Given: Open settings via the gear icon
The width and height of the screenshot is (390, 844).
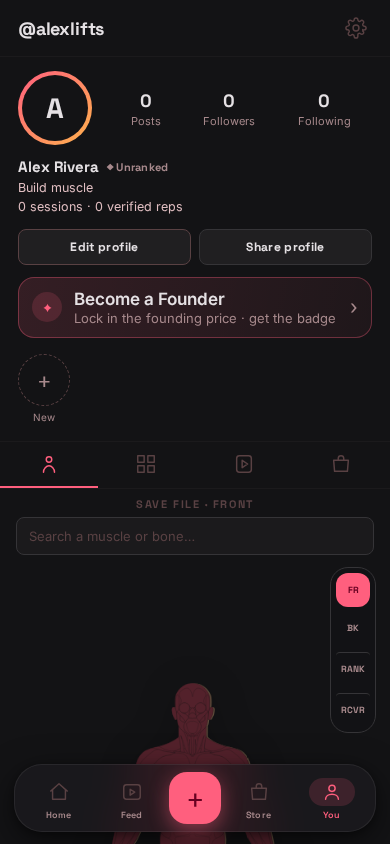Looking at the screenshot, I should pyautogui.click(x=356, y=28).
